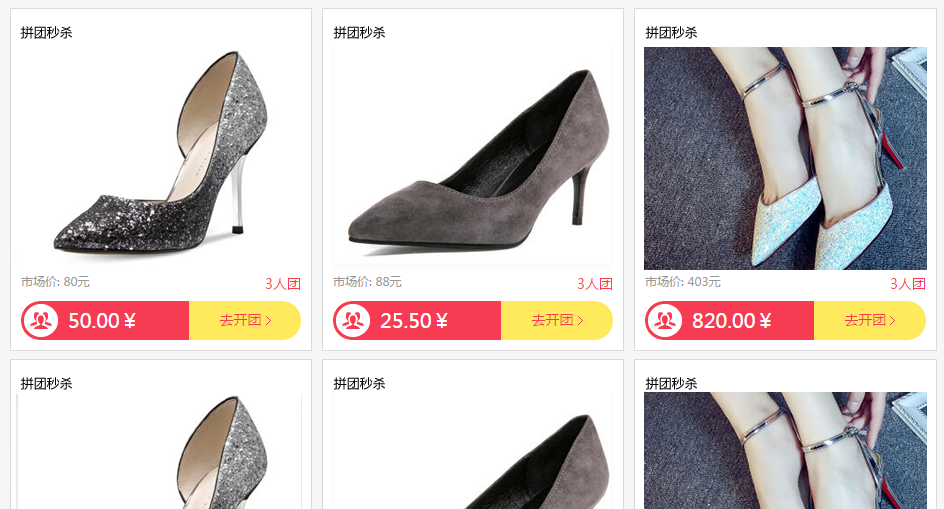Screen dimensions: 944x509
Task: Tap 去开团 on the 50.00¥ shoe
Action: [x=245, y=321]
